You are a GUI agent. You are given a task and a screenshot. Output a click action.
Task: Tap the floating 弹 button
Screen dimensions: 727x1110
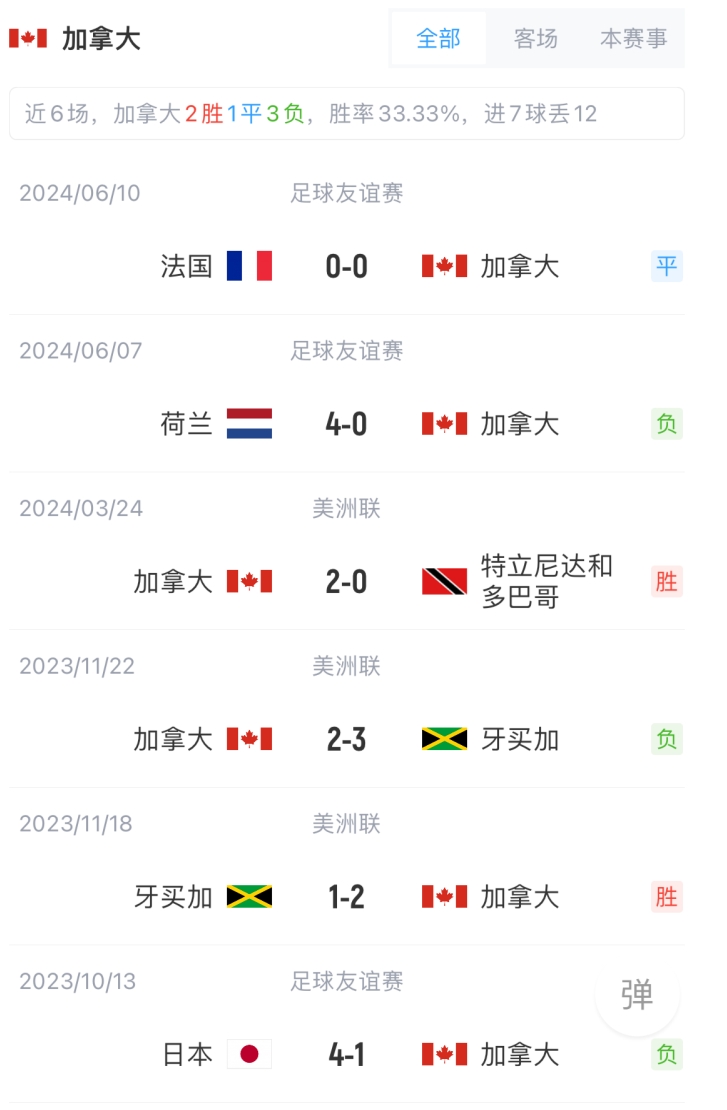[637, 994]
